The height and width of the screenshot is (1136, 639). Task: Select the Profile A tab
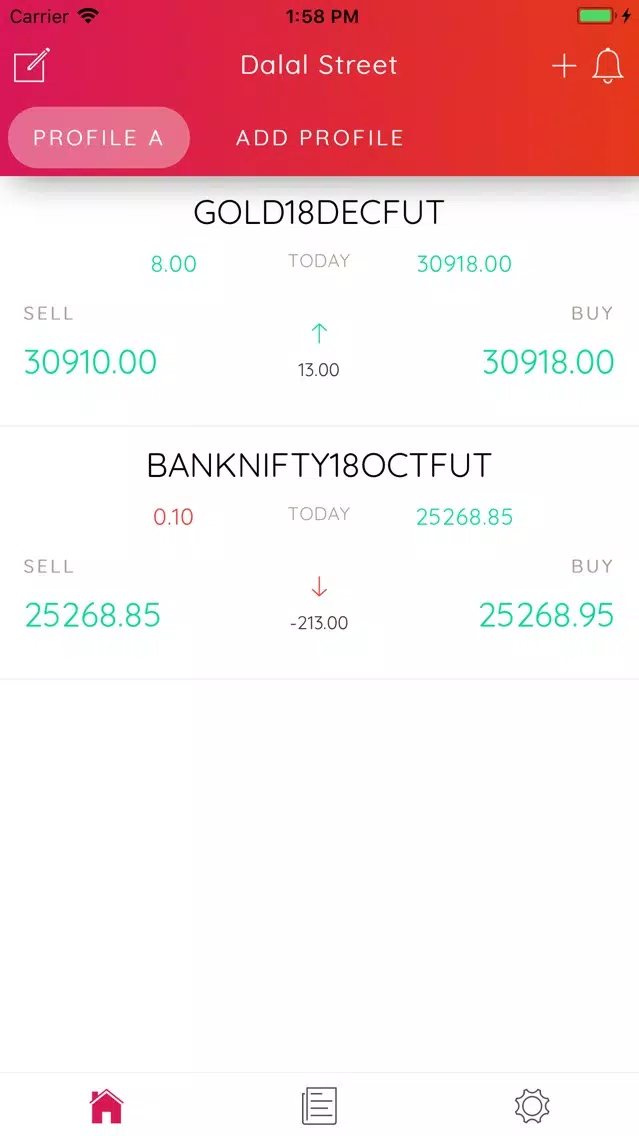click(99, 138)
